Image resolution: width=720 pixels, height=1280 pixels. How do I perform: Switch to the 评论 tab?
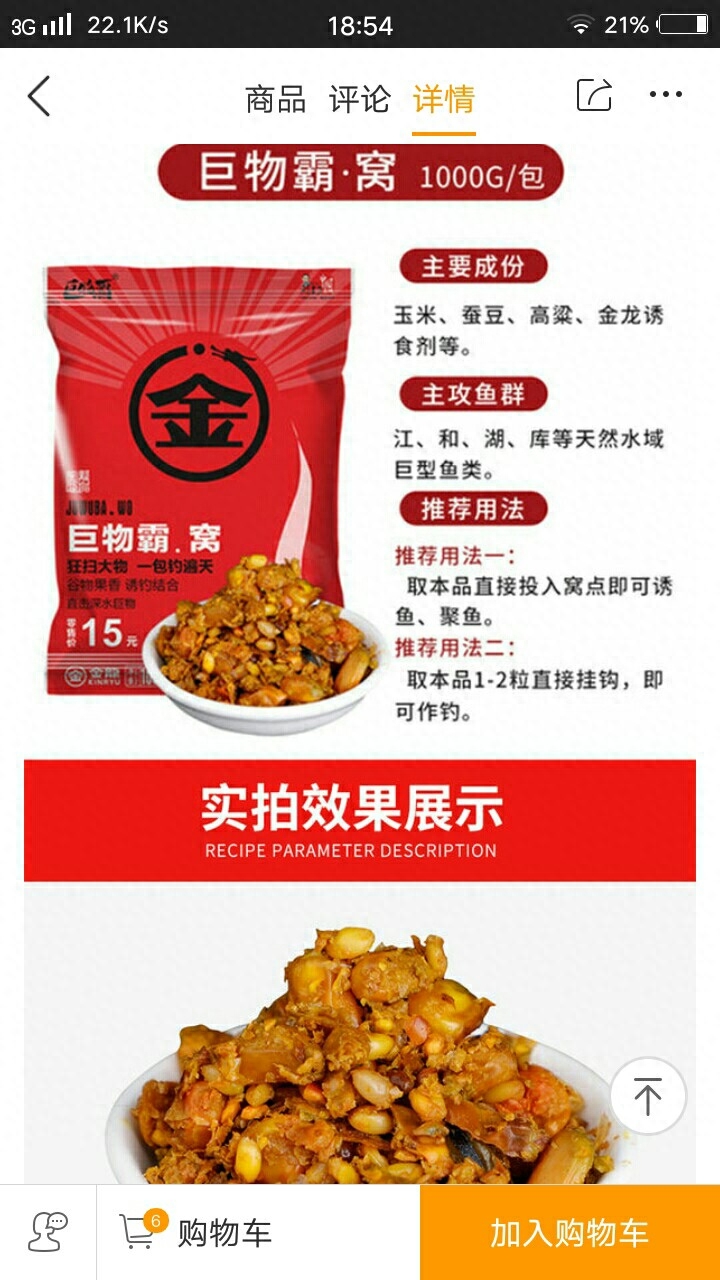359,99
